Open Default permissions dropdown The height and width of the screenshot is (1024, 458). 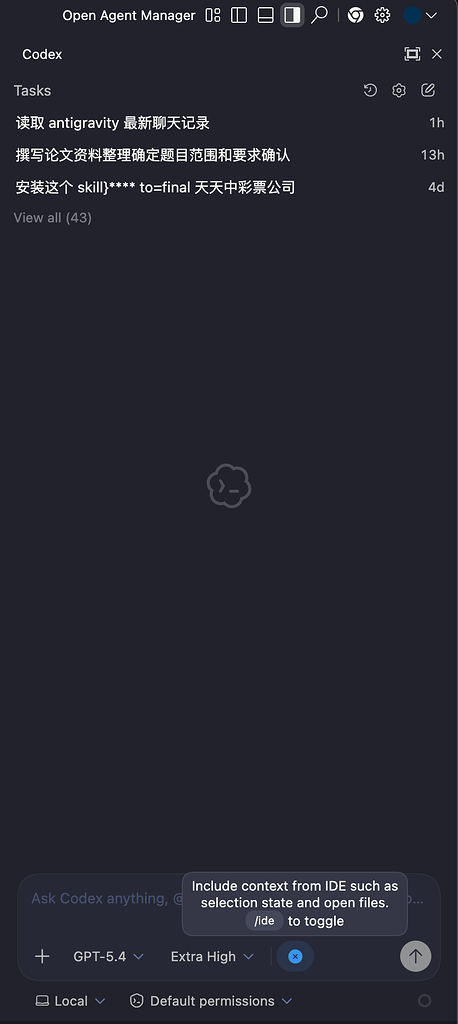[x=211, y=1000]
